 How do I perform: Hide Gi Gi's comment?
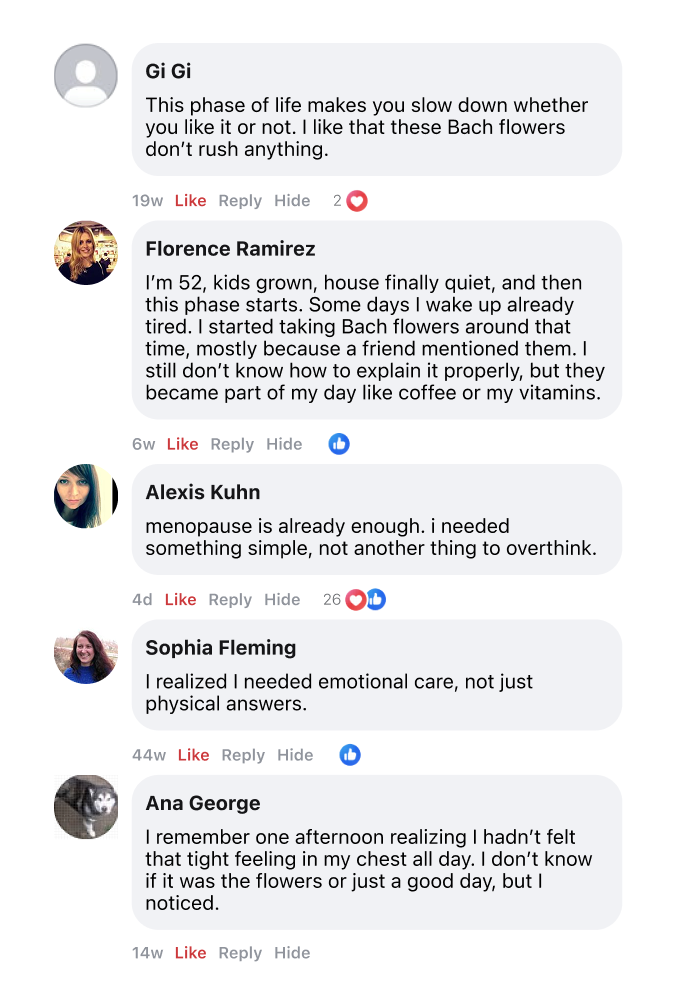pyautogui.click(x=292, y=201)
